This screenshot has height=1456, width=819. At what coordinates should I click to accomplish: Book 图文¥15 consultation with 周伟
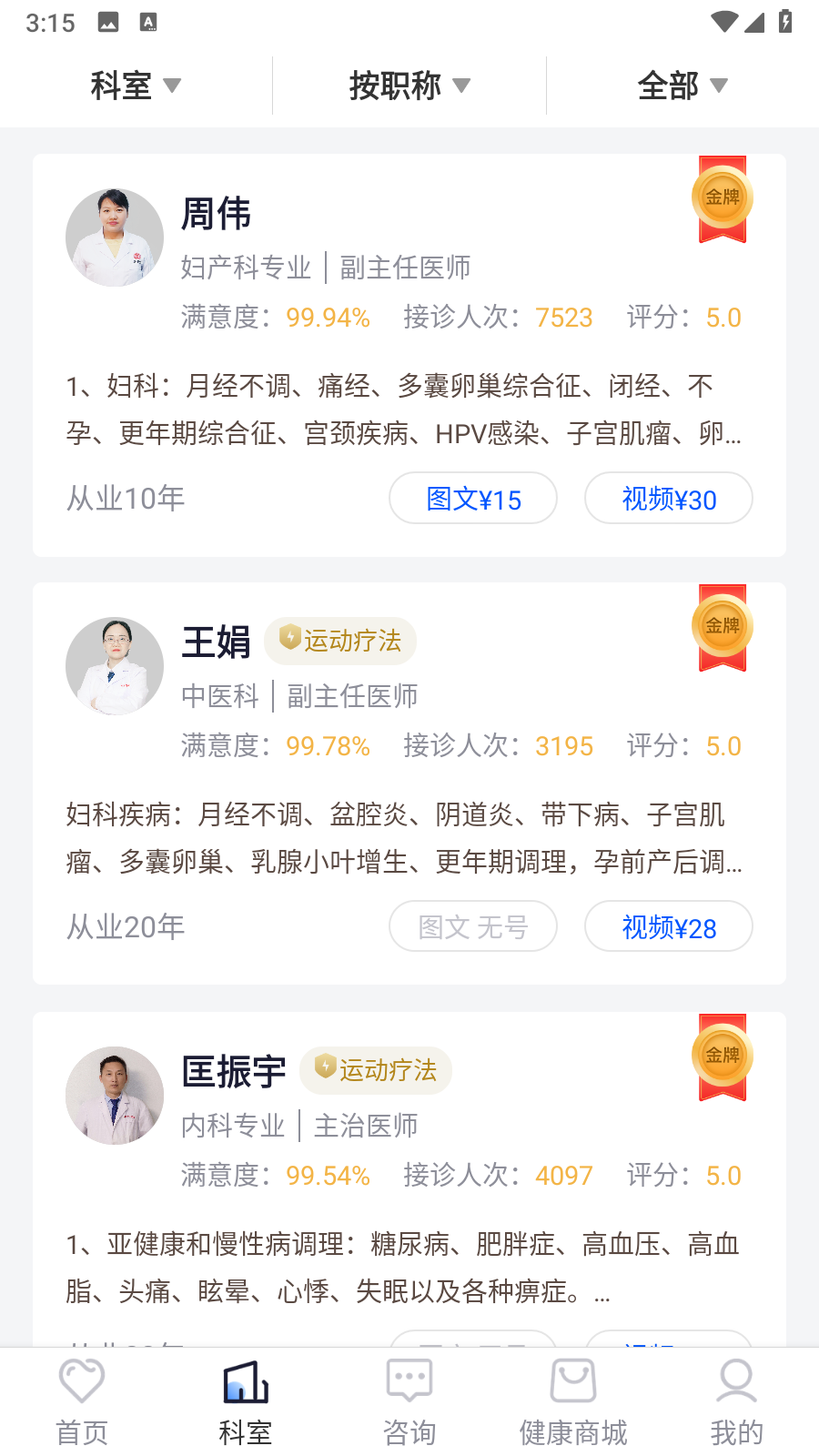click(x=473, y=499)
